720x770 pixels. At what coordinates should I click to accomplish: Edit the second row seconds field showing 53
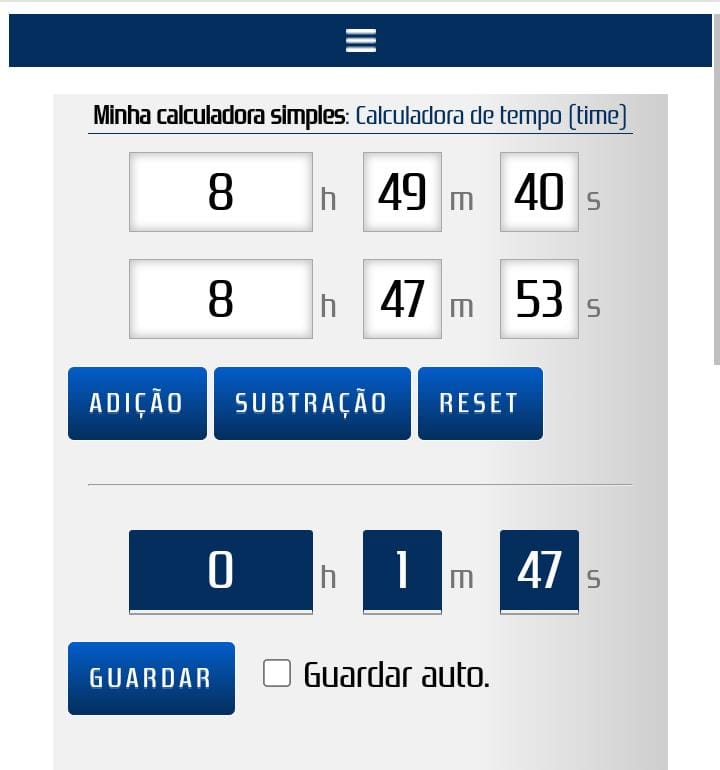pos(539,299)
